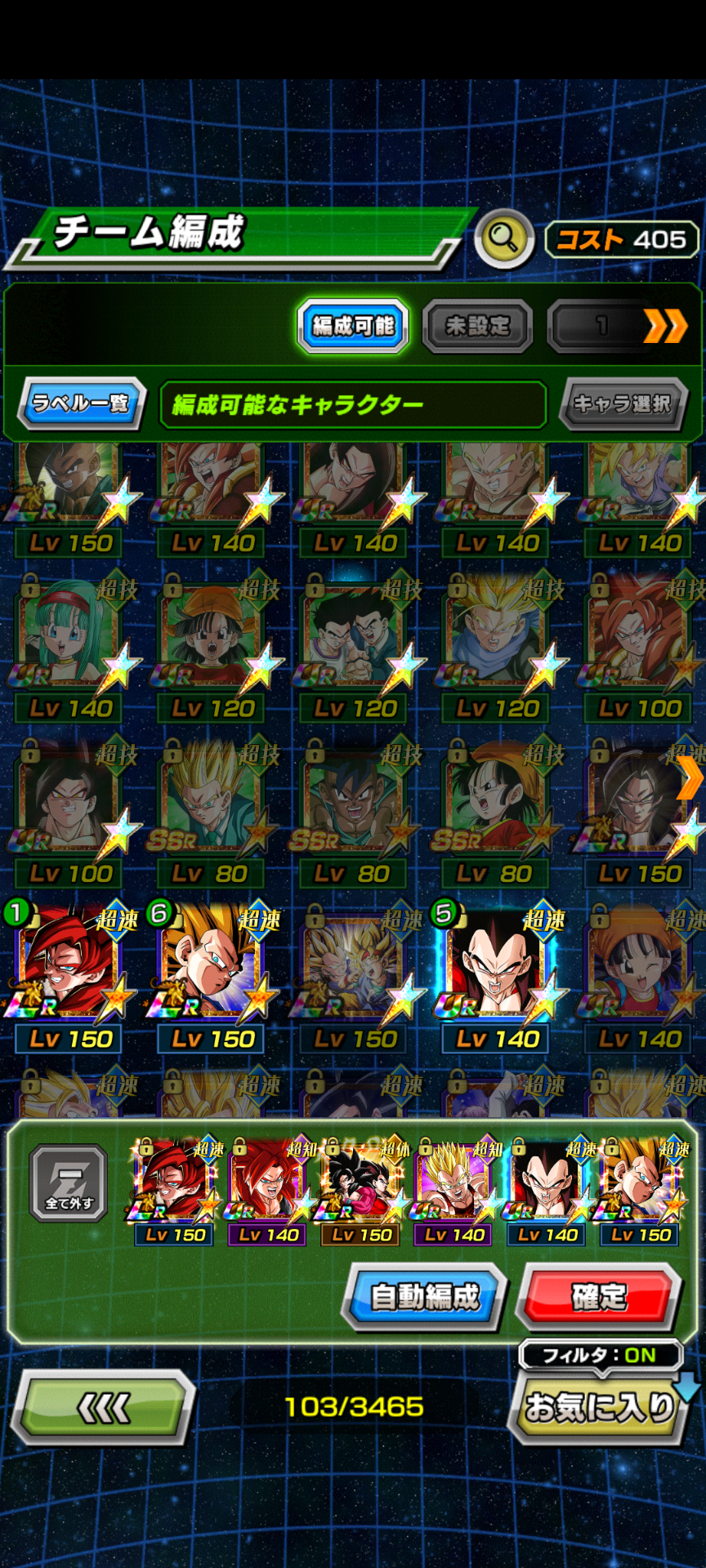Viewport: 706px width, 1568px height.
Task: Remove all characters with 全て外す
Action: tap(69, 1183)
